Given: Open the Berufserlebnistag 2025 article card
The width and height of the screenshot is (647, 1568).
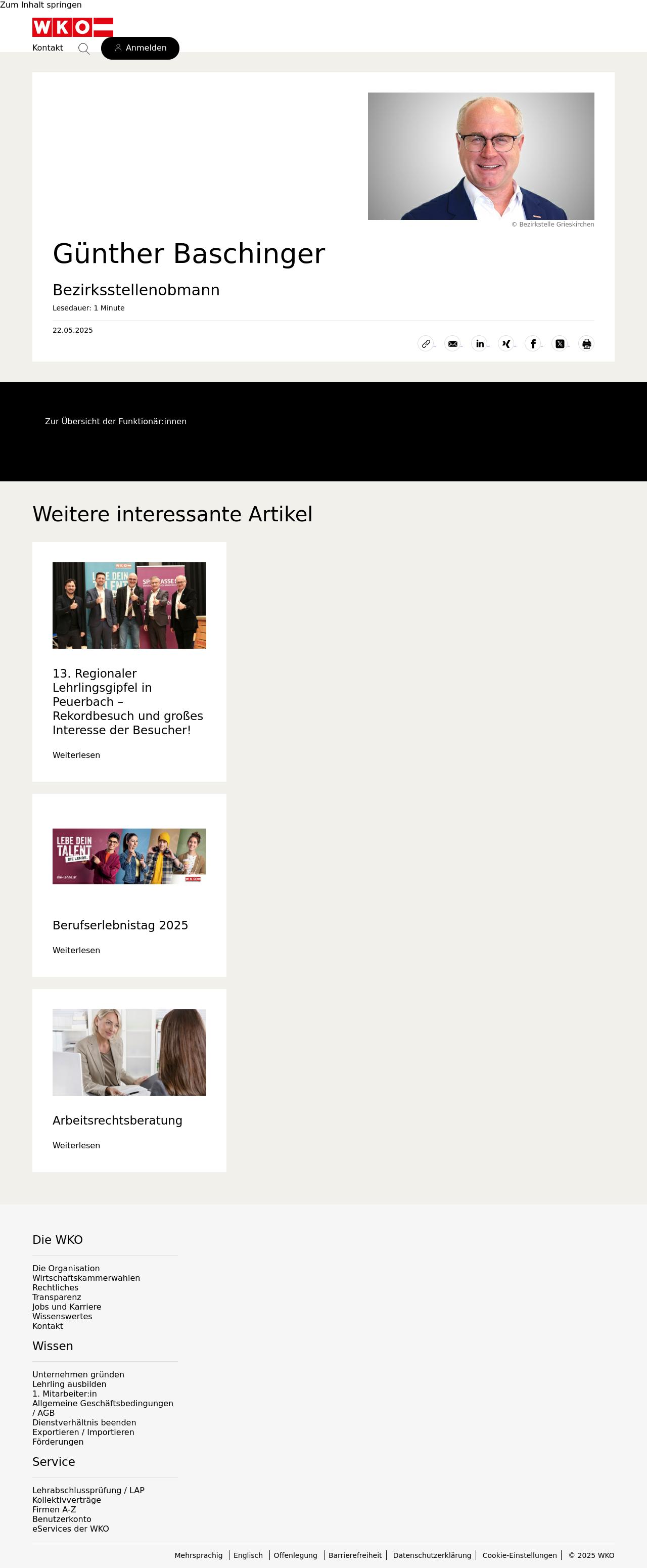Looking at the screenshot, I should (120, 925).
